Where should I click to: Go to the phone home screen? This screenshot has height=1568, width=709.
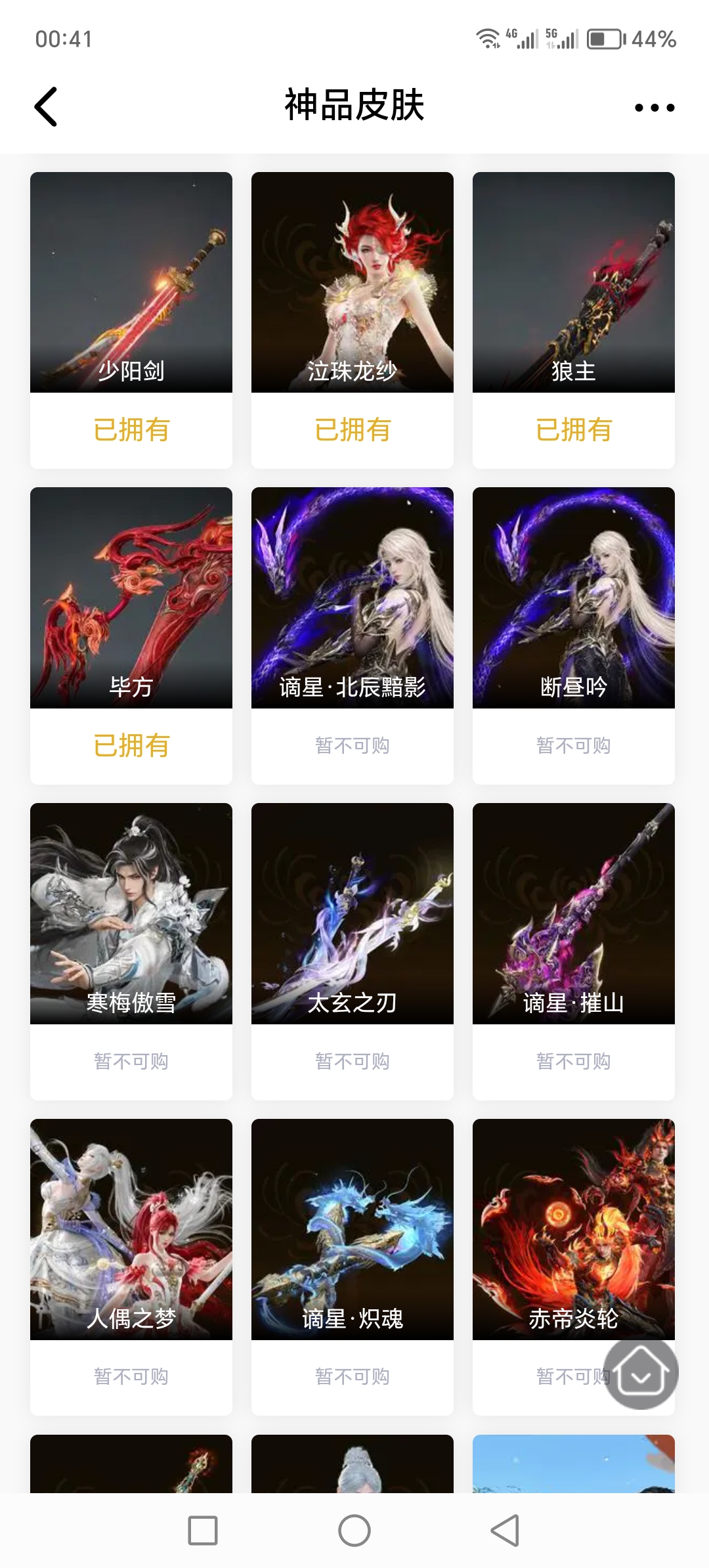354,1531
